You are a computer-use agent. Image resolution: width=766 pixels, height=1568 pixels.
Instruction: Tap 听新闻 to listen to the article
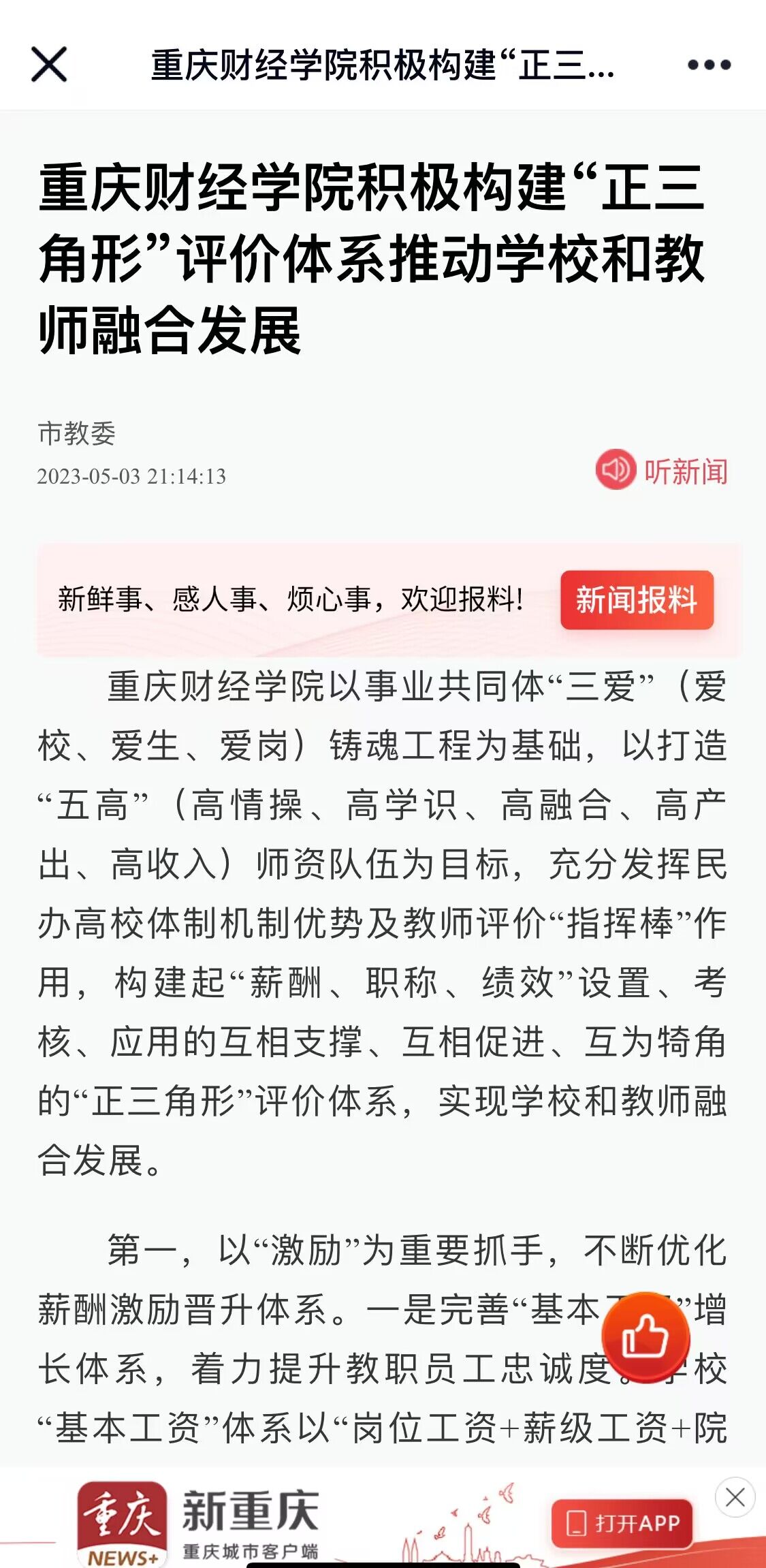(x=662, y=471)
